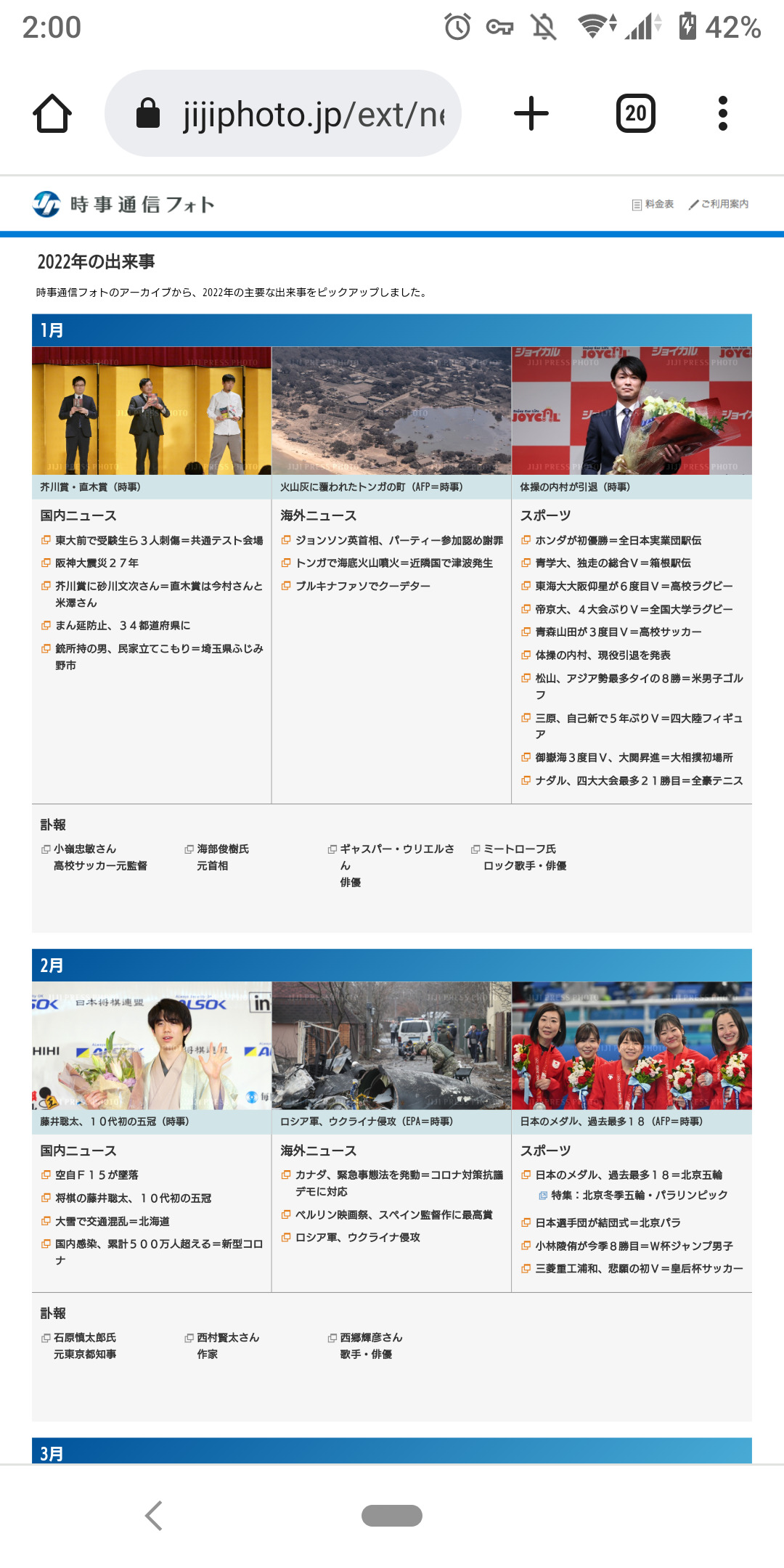
Task: Open the browser overflow menu
Action: point(722,114)
